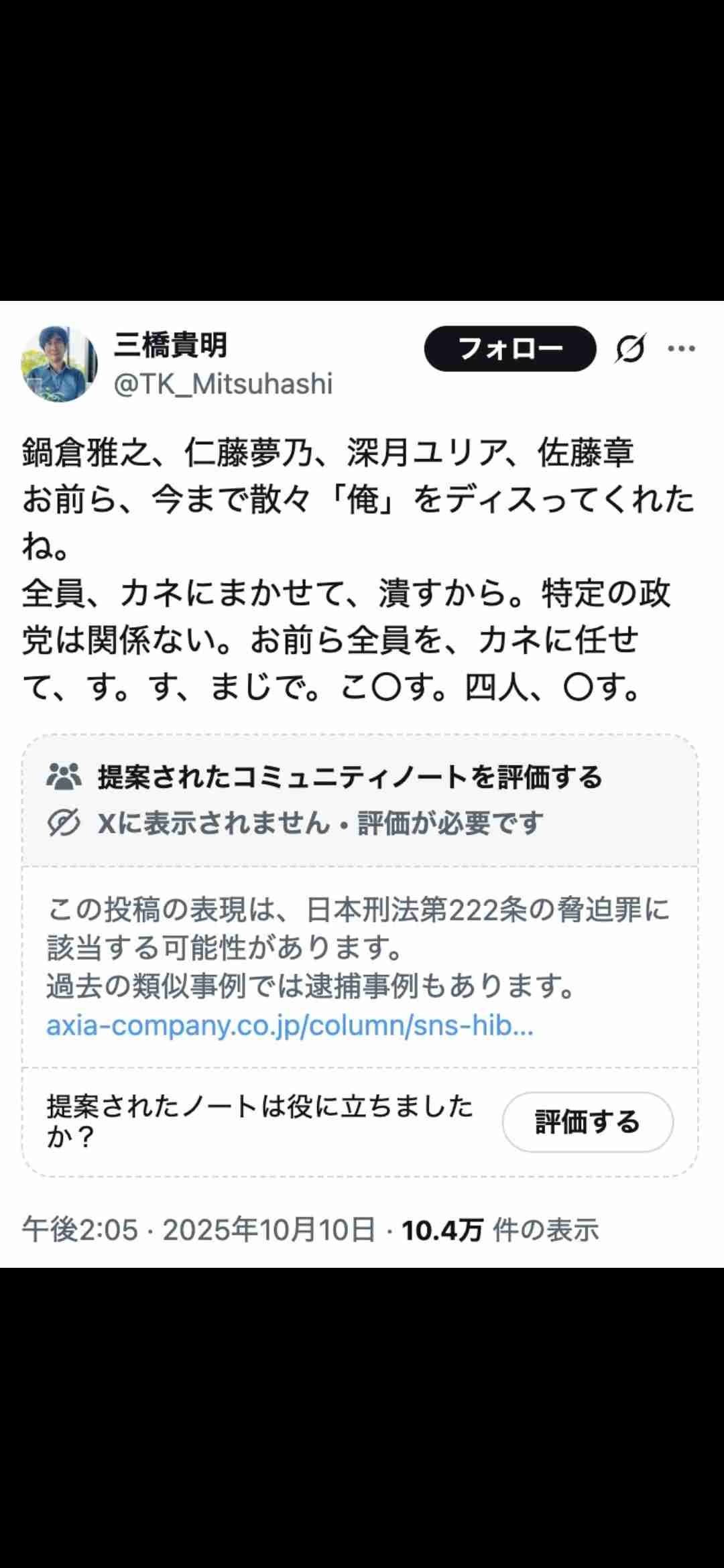Screen dimensions: 724x1568
Task: Open the axia-company.co.jp link in the note
Action: tap(290, 1025)
